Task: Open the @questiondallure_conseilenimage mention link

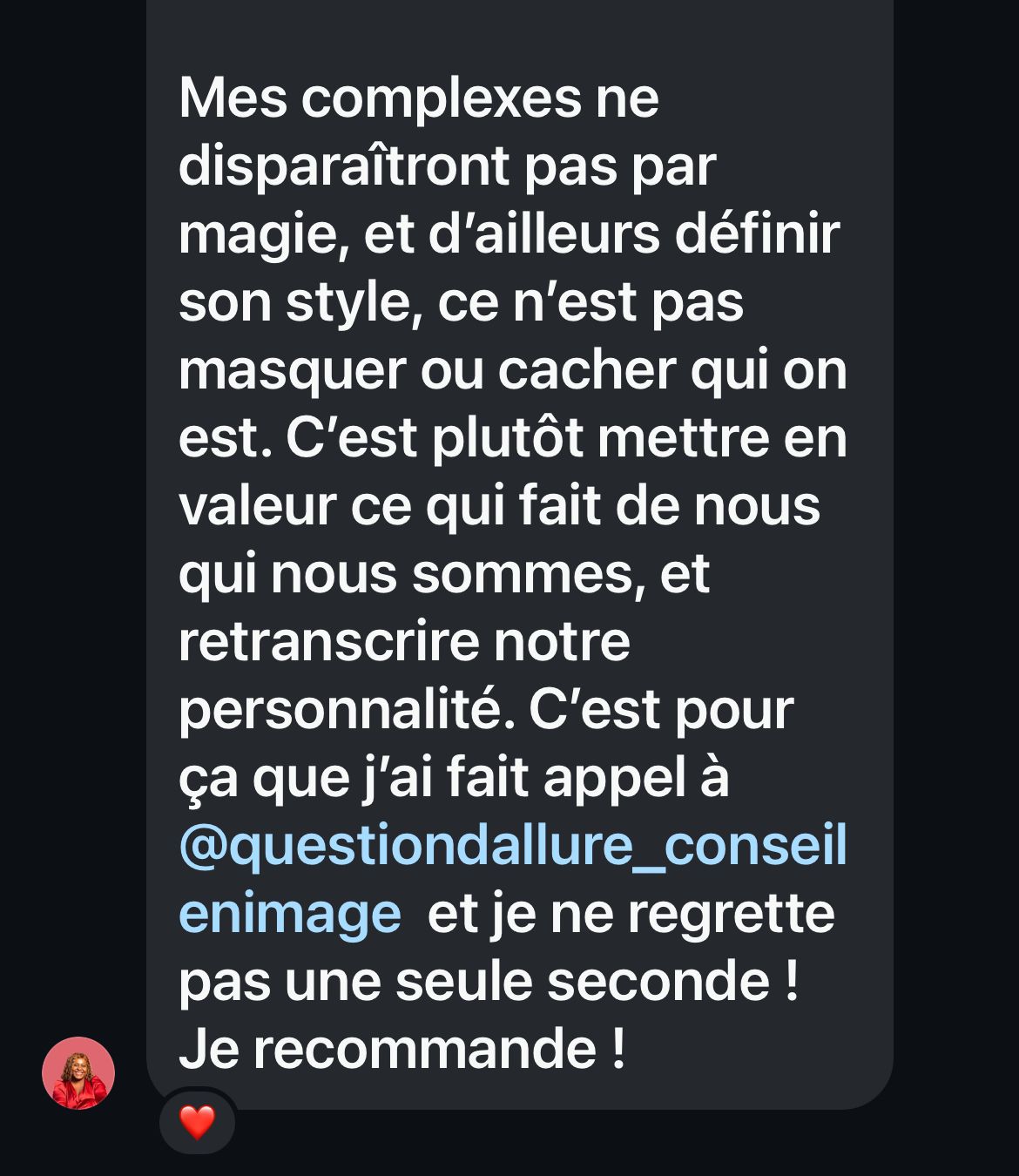Action: (x=512, y=847)
